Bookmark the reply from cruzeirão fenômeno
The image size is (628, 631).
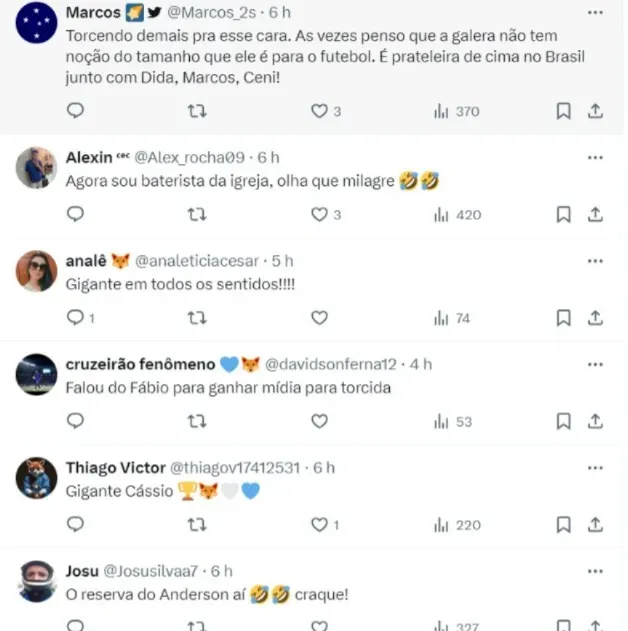coord(563,422)
